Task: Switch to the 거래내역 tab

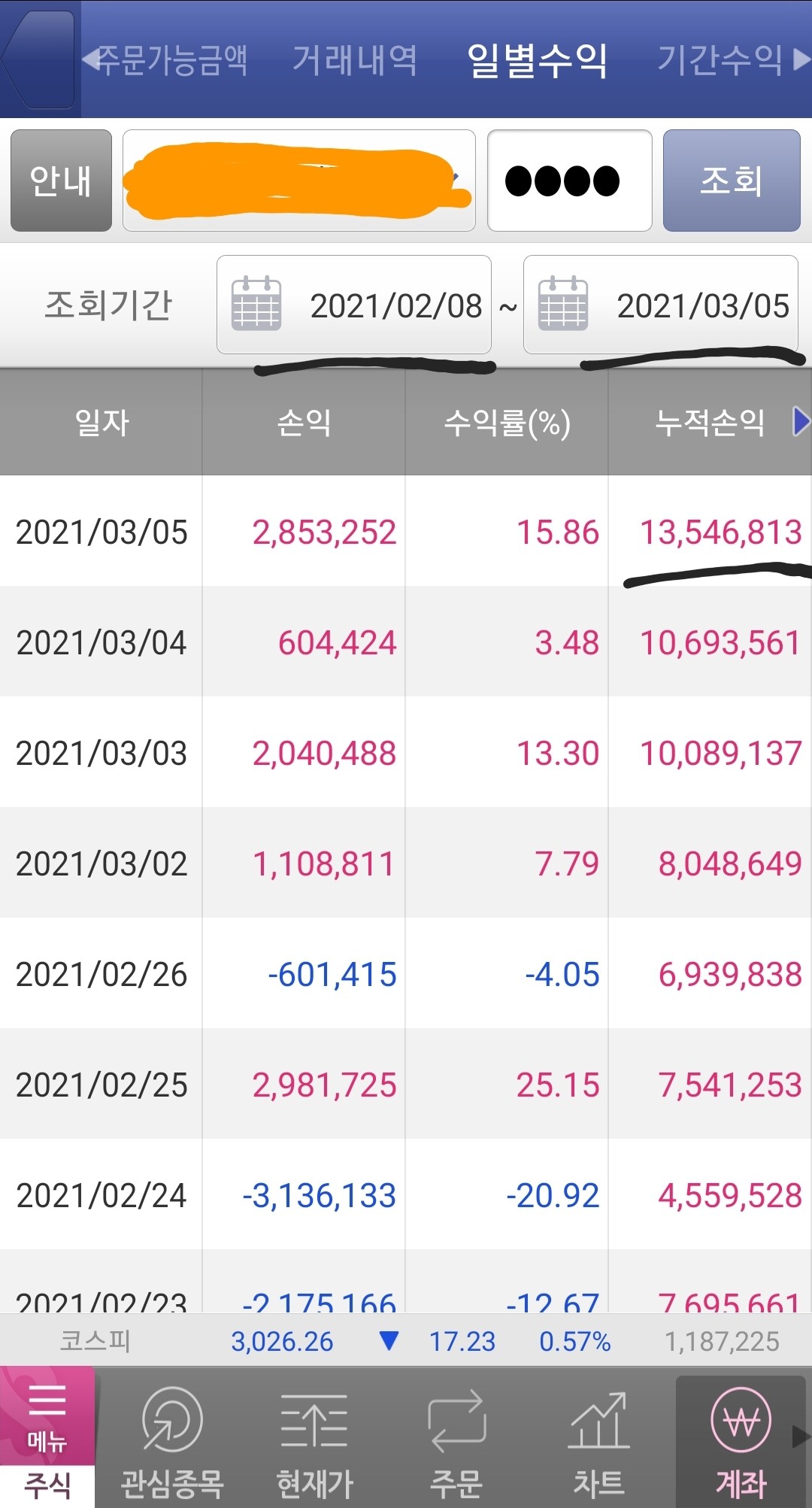Action: pos(355,60)
